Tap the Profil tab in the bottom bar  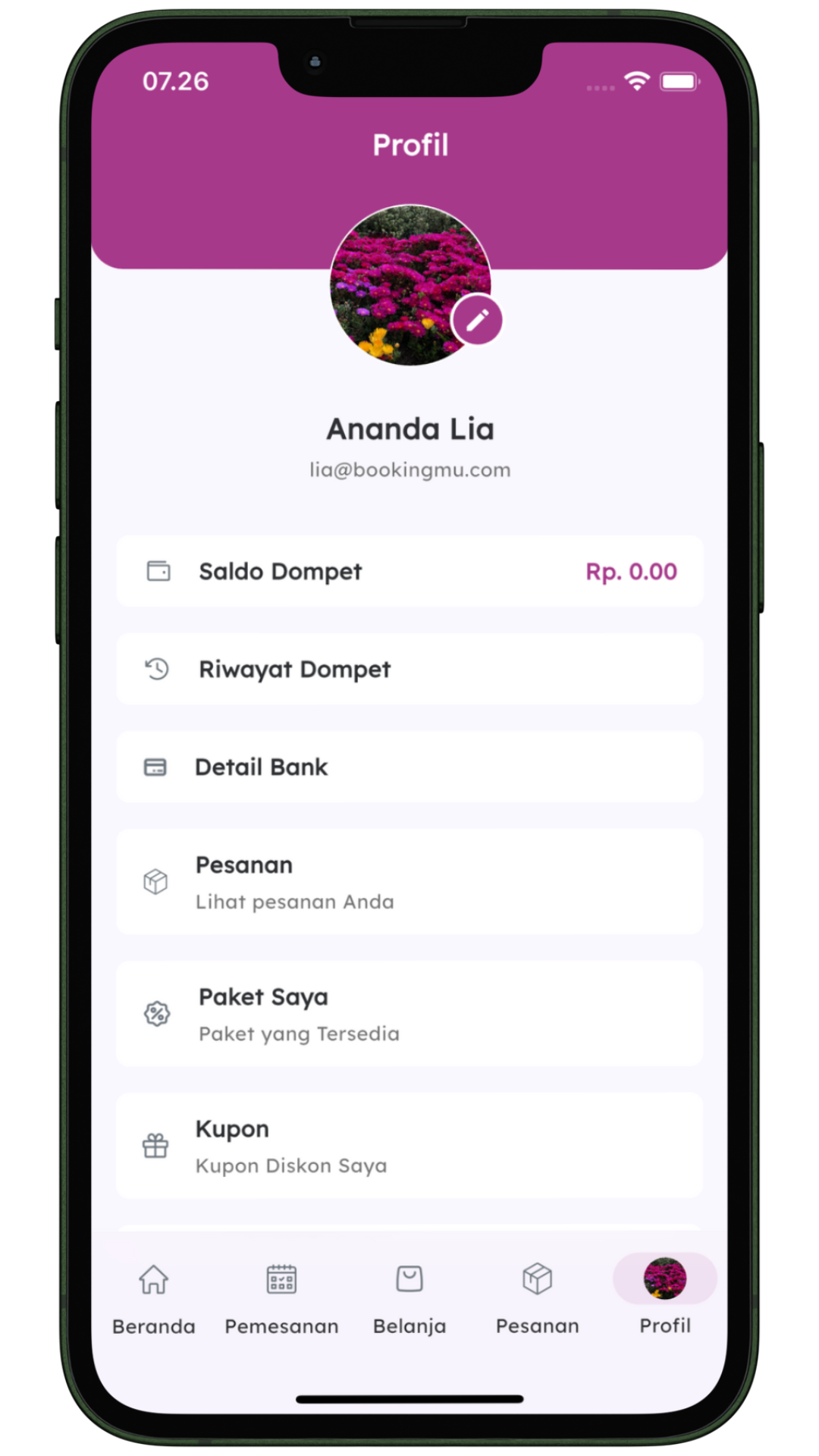665,1297
